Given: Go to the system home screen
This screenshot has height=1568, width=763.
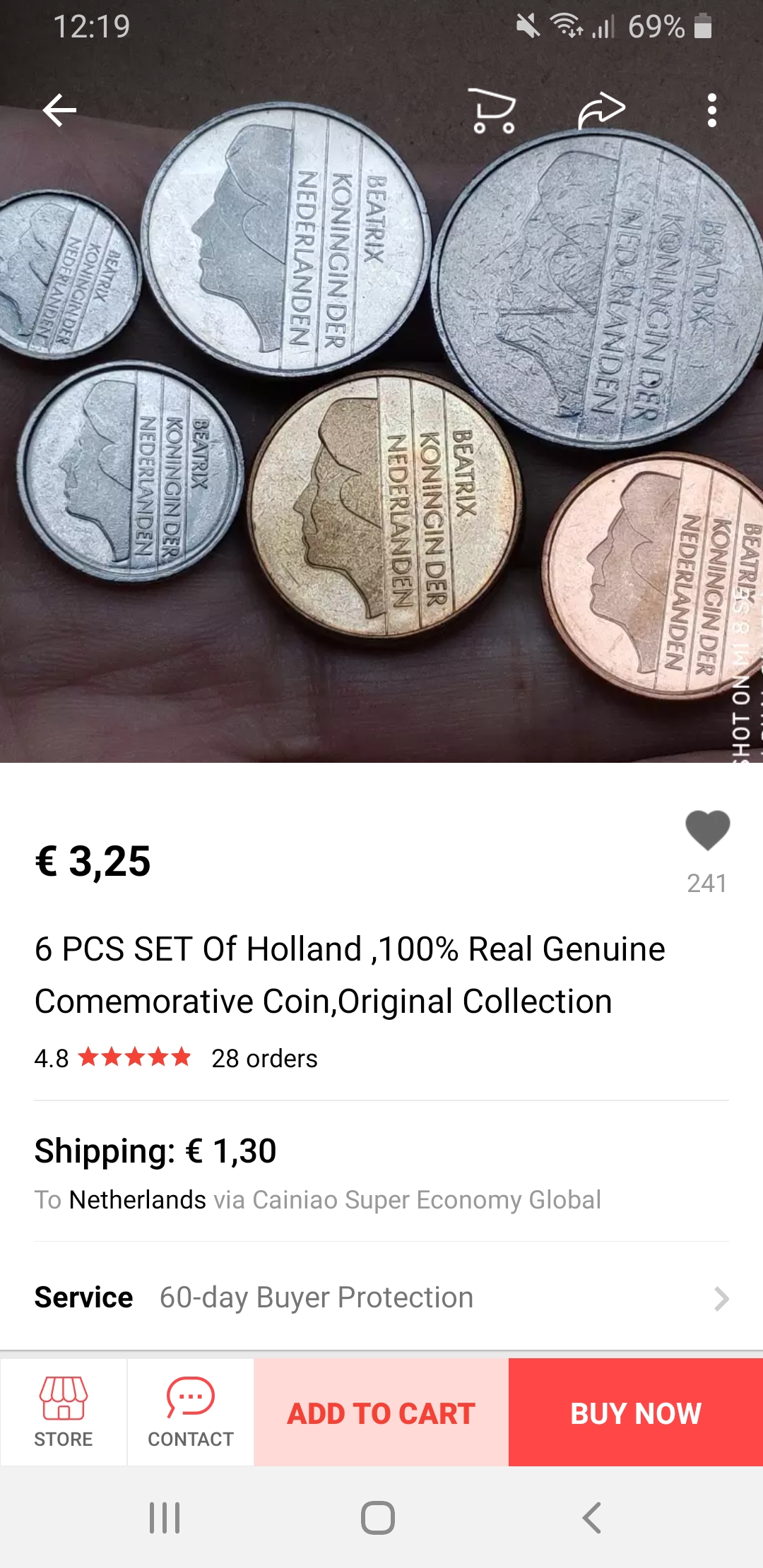Looking at the screenshot, I should click(378, 1518).
